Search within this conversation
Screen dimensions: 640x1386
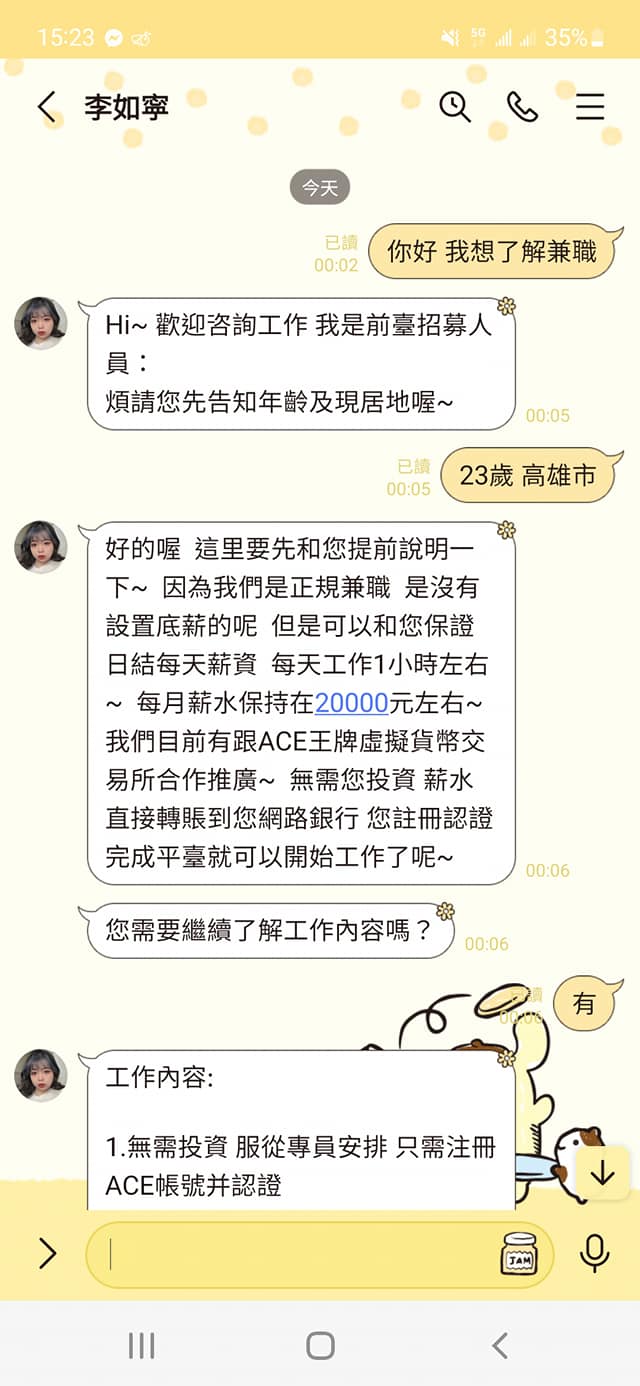[455, 107]
